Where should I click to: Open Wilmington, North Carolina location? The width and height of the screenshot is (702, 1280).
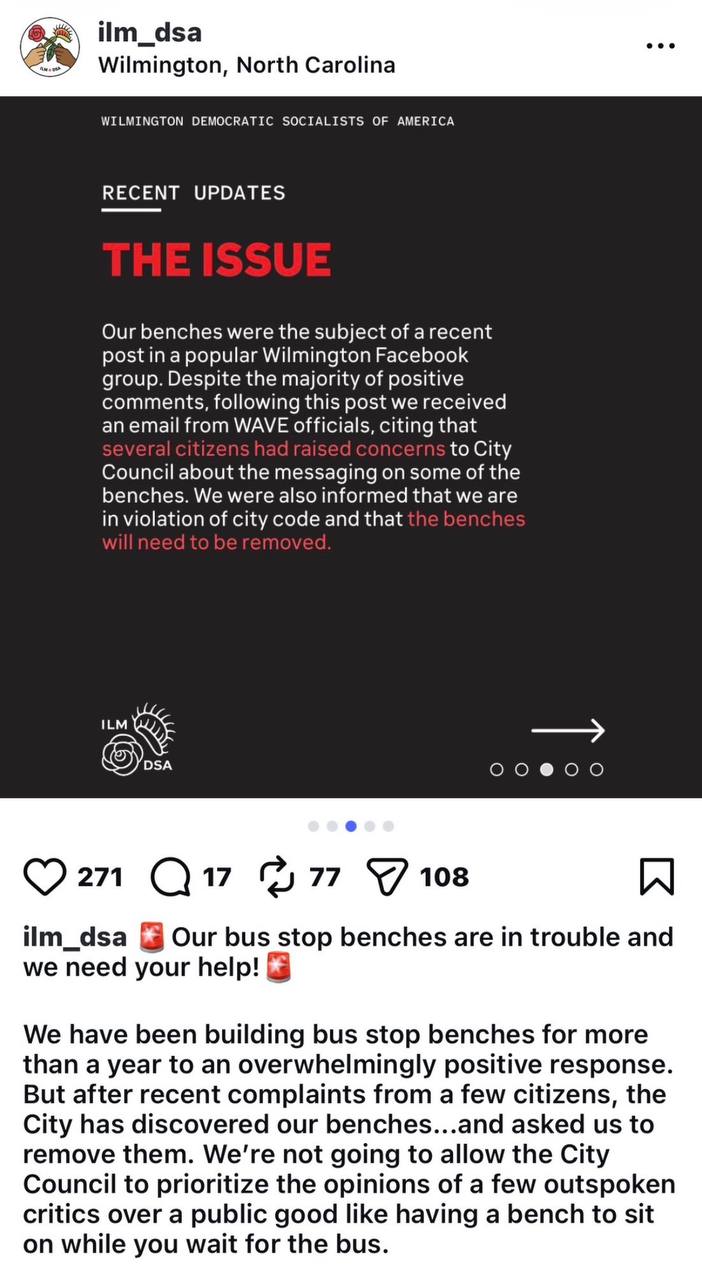click(246, 65)
